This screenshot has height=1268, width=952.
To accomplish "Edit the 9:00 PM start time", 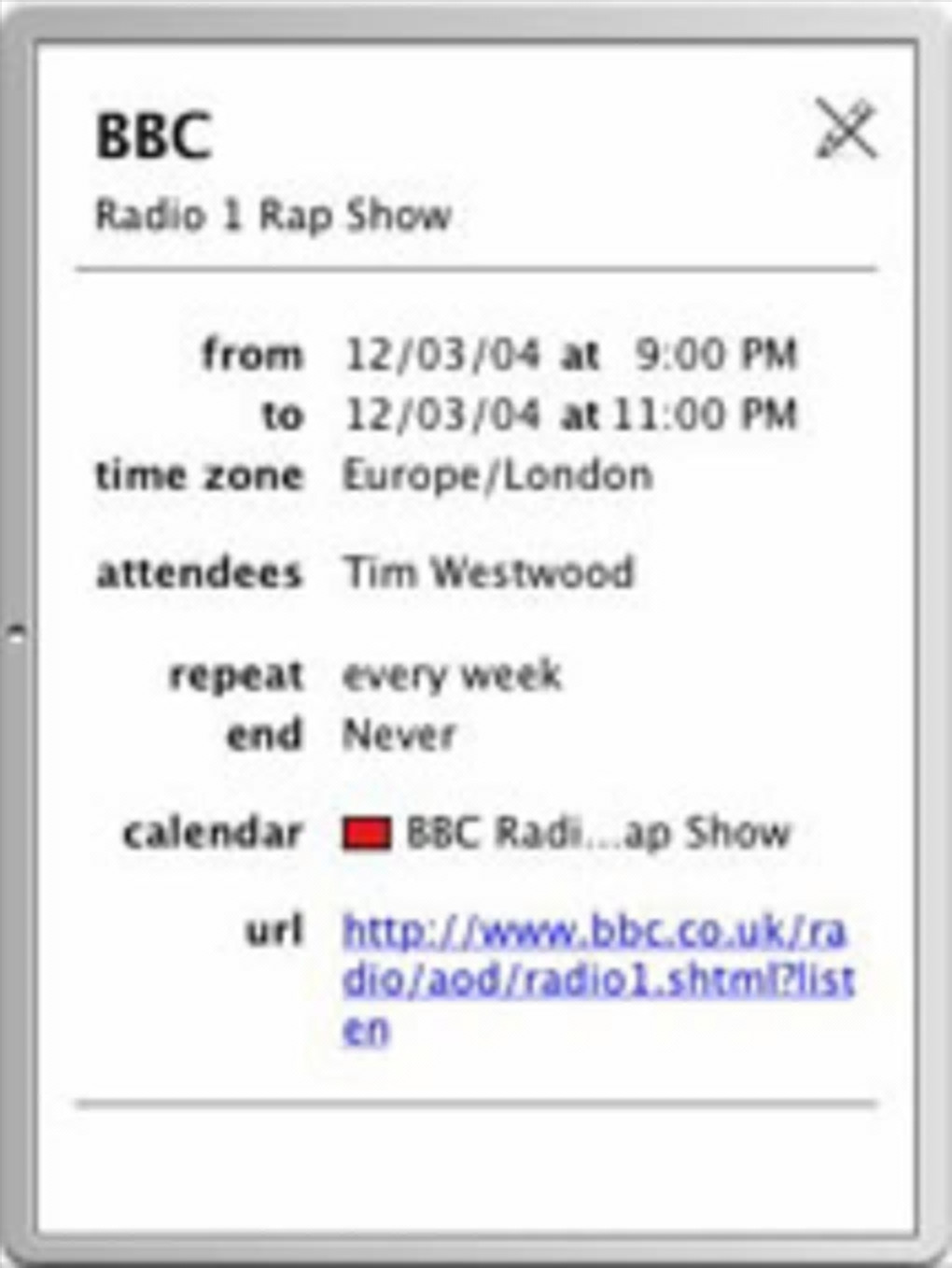I will pos(715,354).
